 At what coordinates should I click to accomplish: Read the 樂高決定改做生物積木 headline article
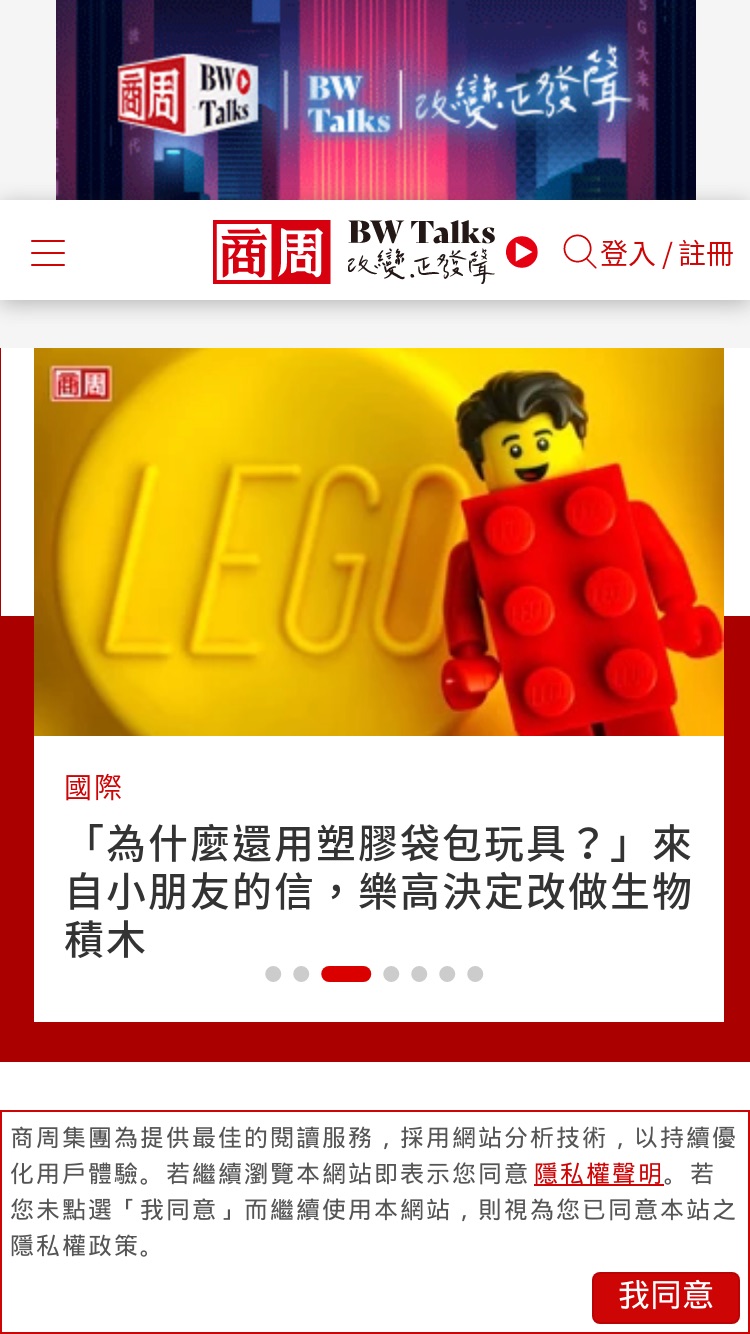(x=379, y=892)
